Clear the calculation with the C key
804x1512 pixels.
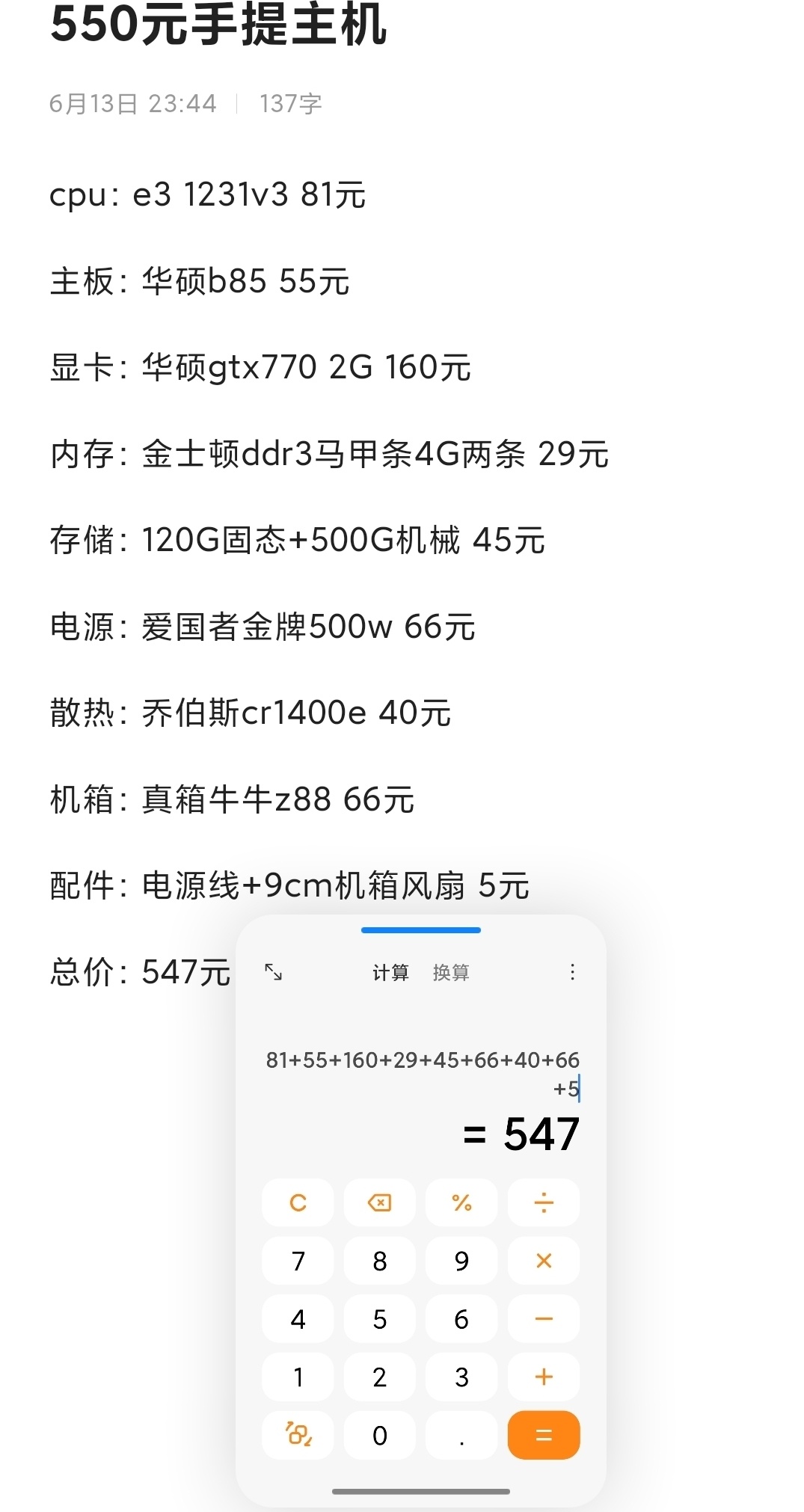[298, 1202]
